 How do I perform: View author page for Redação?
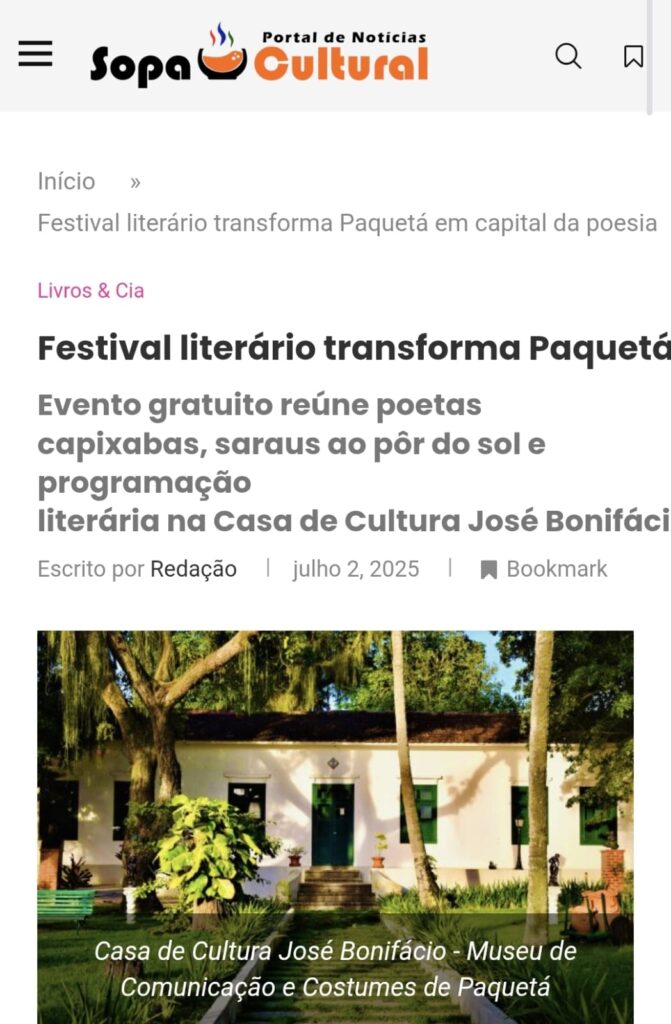(193, 570)
